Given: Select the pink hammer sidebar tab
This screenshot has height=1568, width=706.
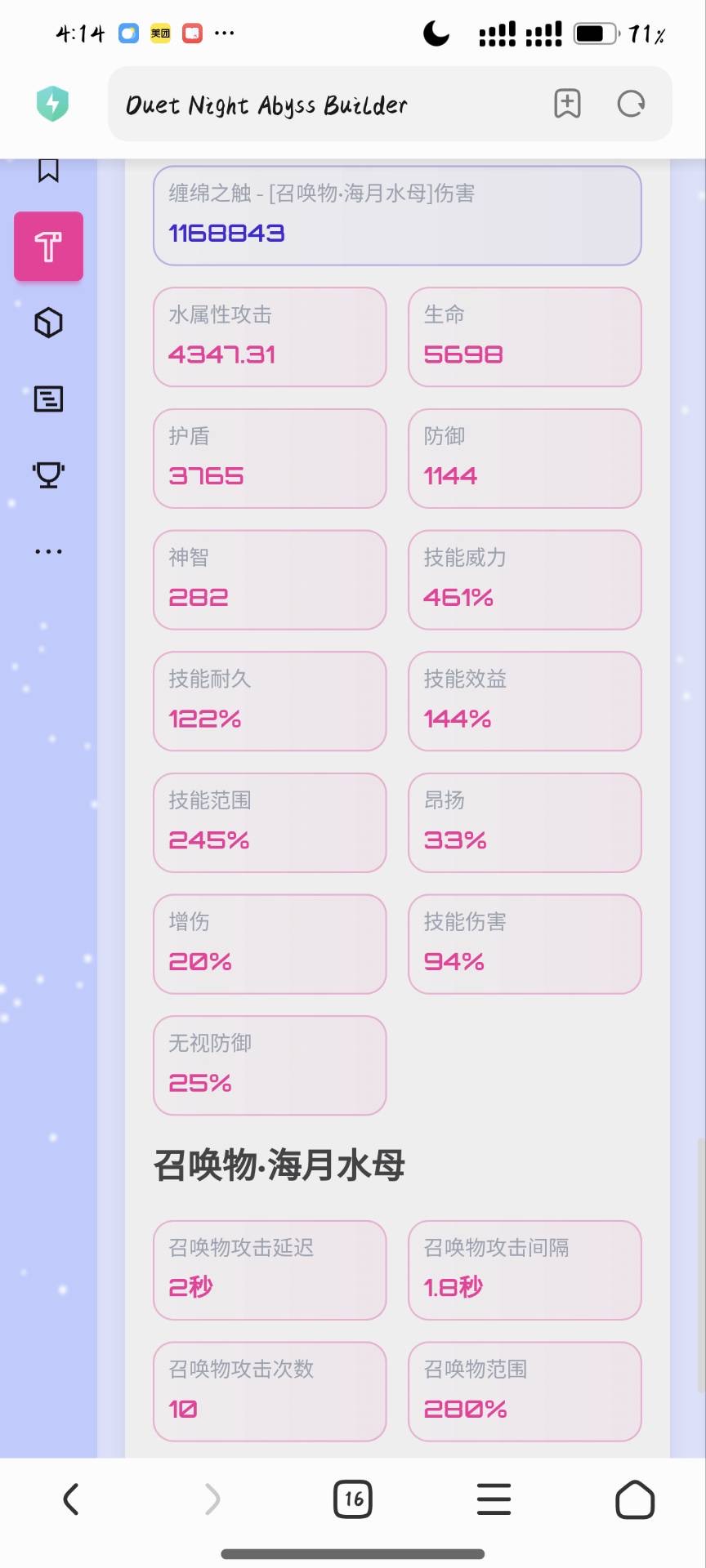Looking at the screenshot, I should pos(48,247).
